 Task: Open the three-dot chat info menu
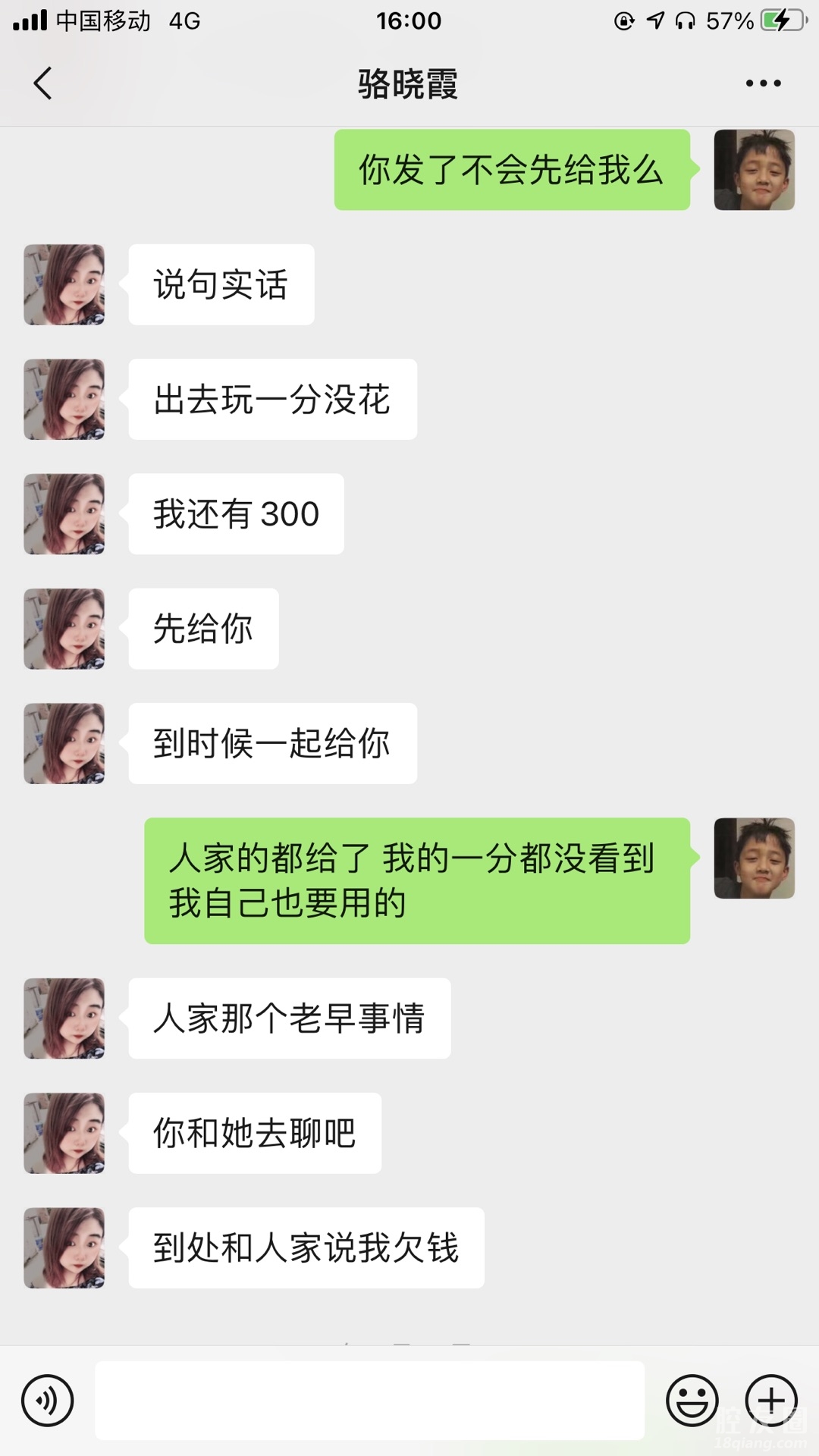click(763, 83)
